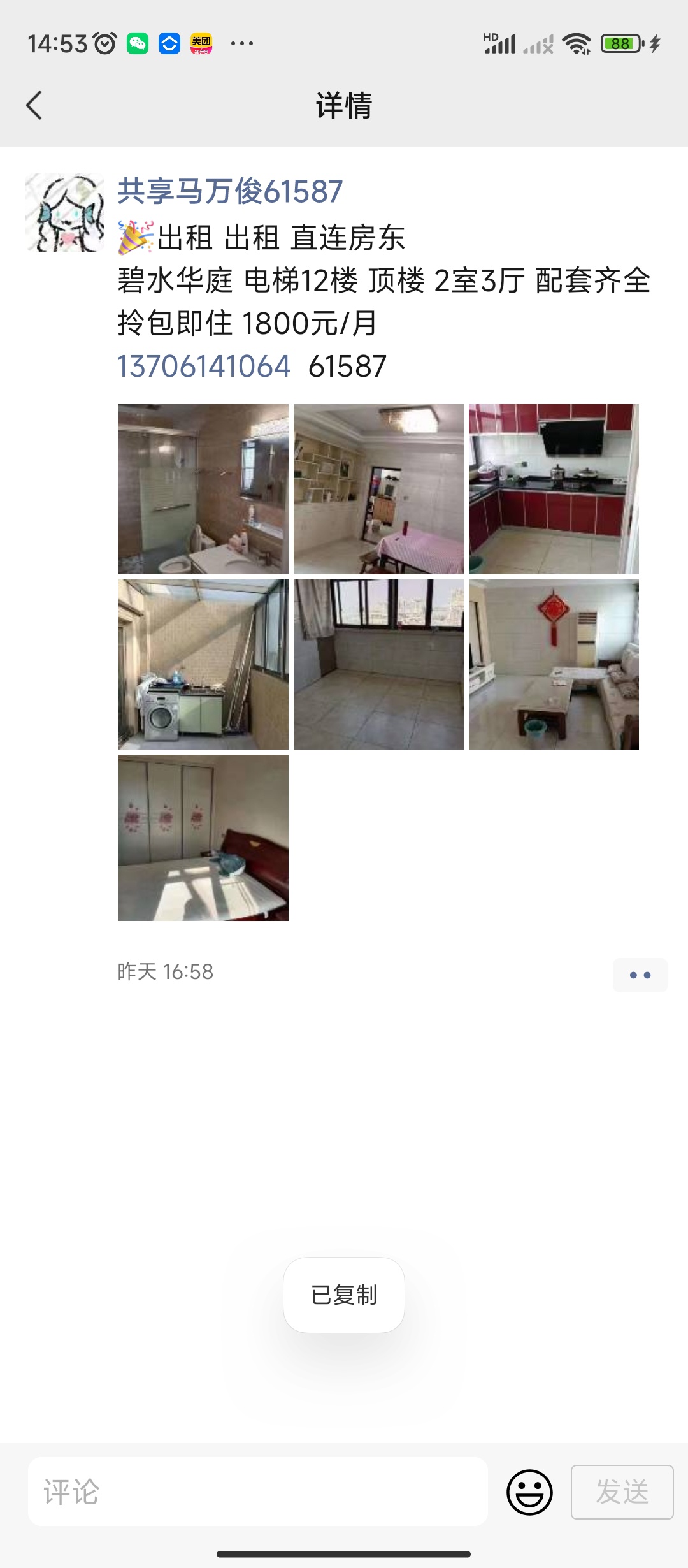Open the username 共享马万俊61587
Image resolution: width=688 pixels, height=1568 pixels.
[x=230, y=191]
